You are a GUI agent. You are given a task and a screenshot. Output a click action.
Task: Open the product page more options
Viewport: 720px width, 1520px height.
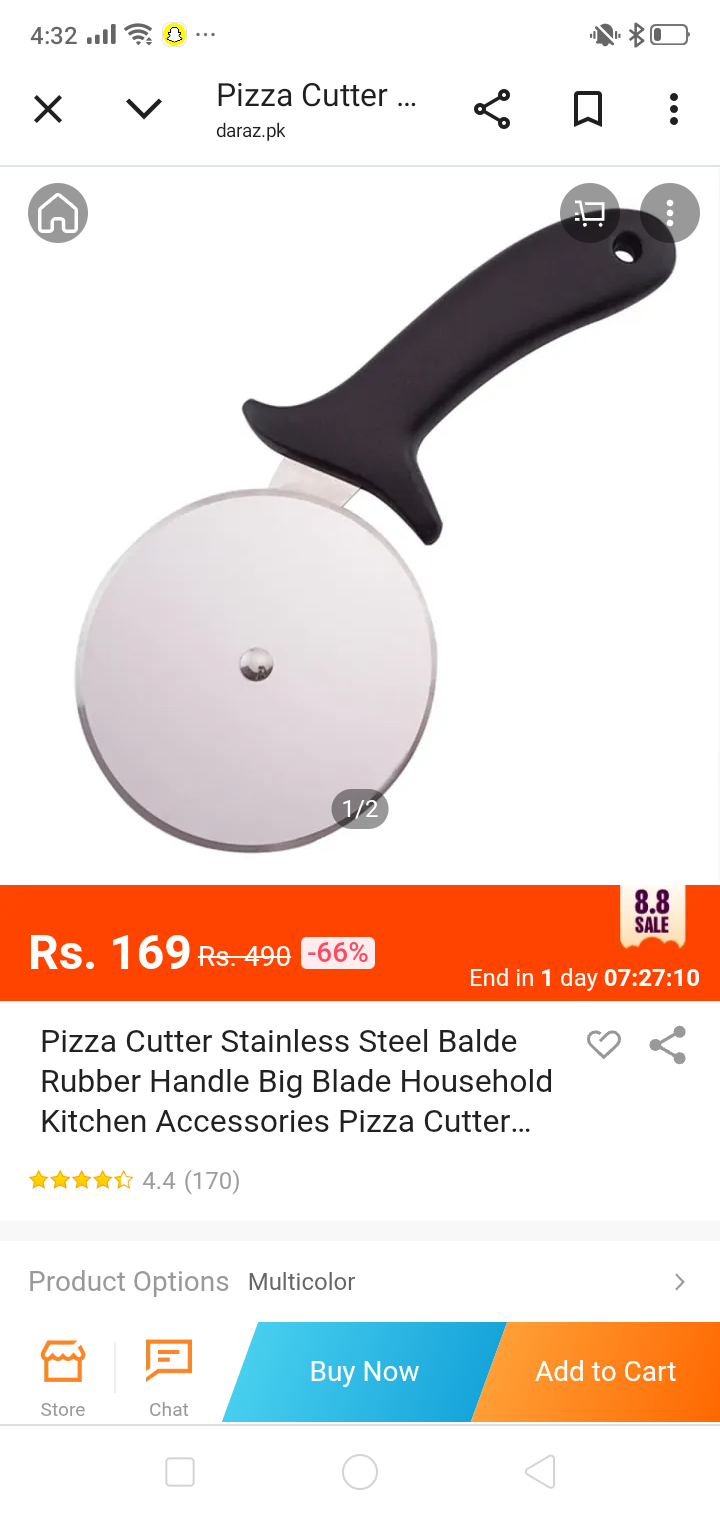tap(670, 213)
